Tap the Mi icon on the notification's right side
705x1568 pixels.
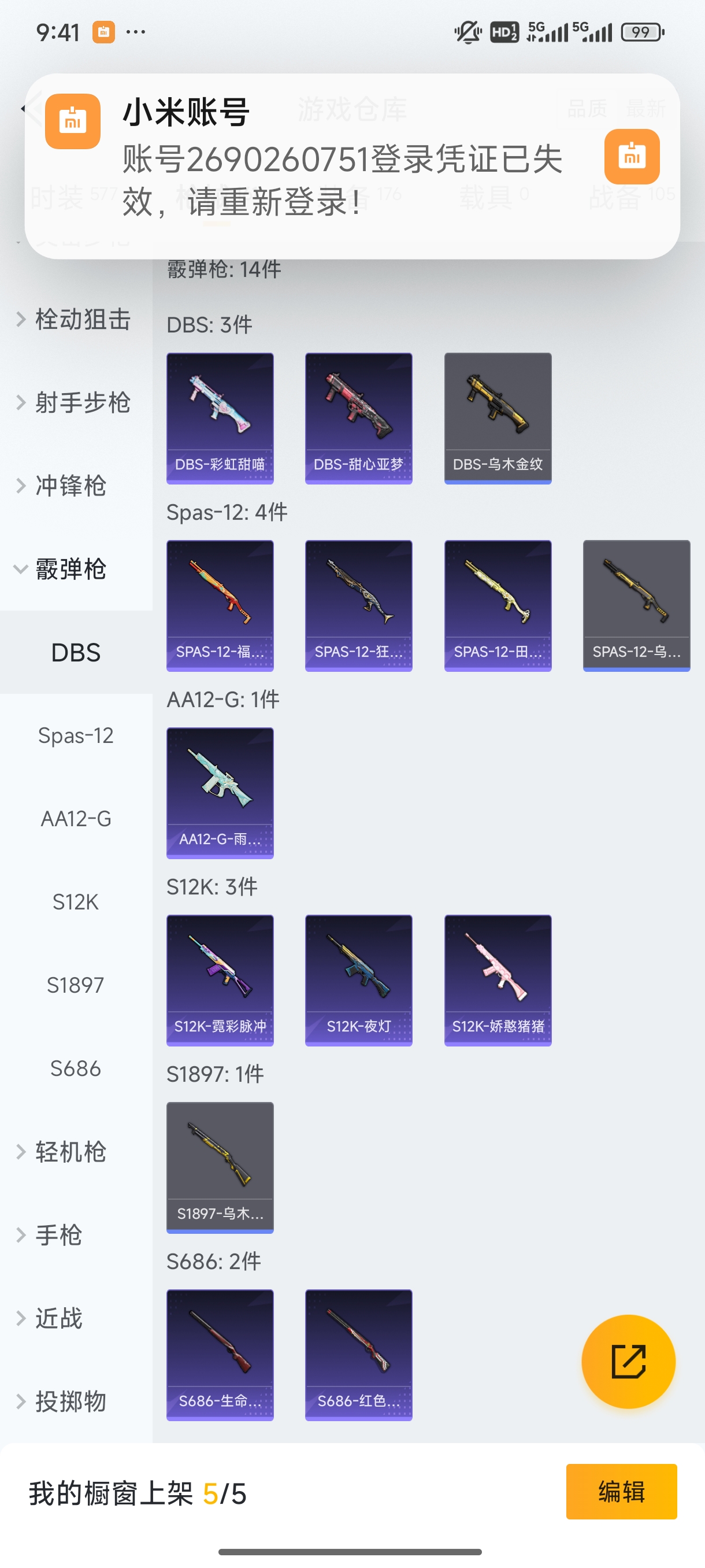point(632,156)
